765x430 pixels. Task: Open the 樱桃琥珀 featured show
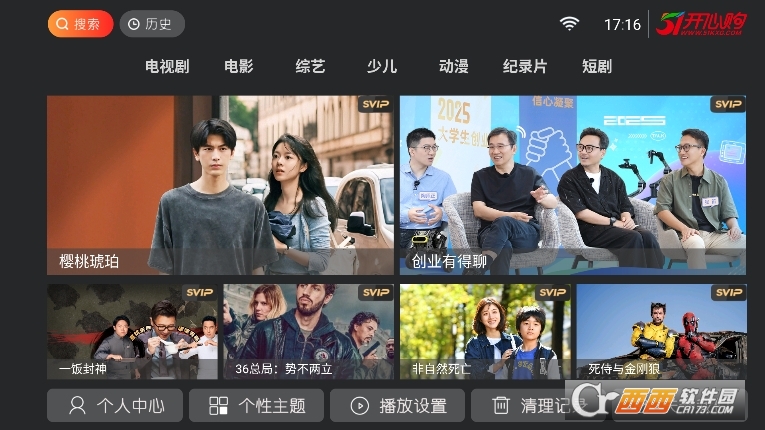(220, 185)
